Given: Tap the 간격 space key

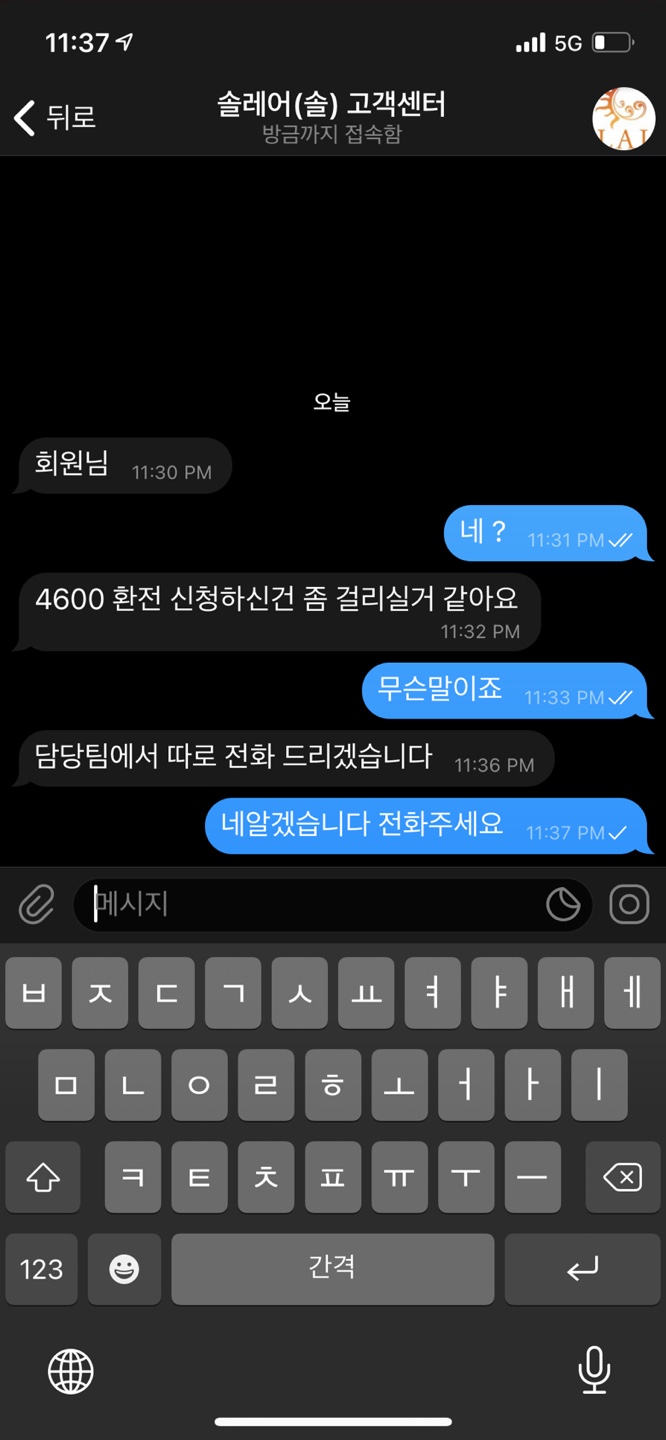Looking at the screenshot, I should pyautogui.click(x=332, y=1269).
